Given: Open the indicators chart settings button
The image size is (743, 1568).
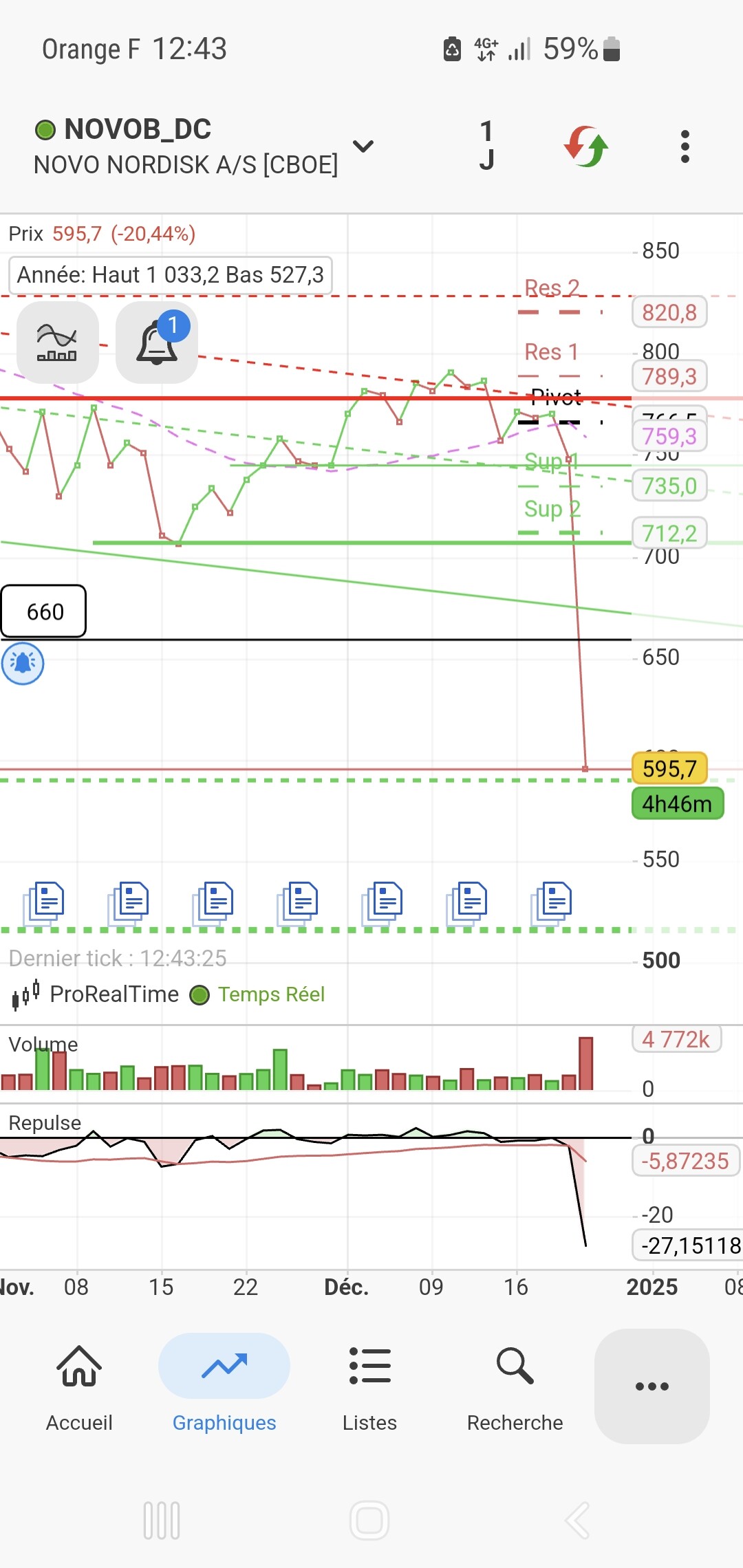Looking at the screenshot, I should coord(57,342).
